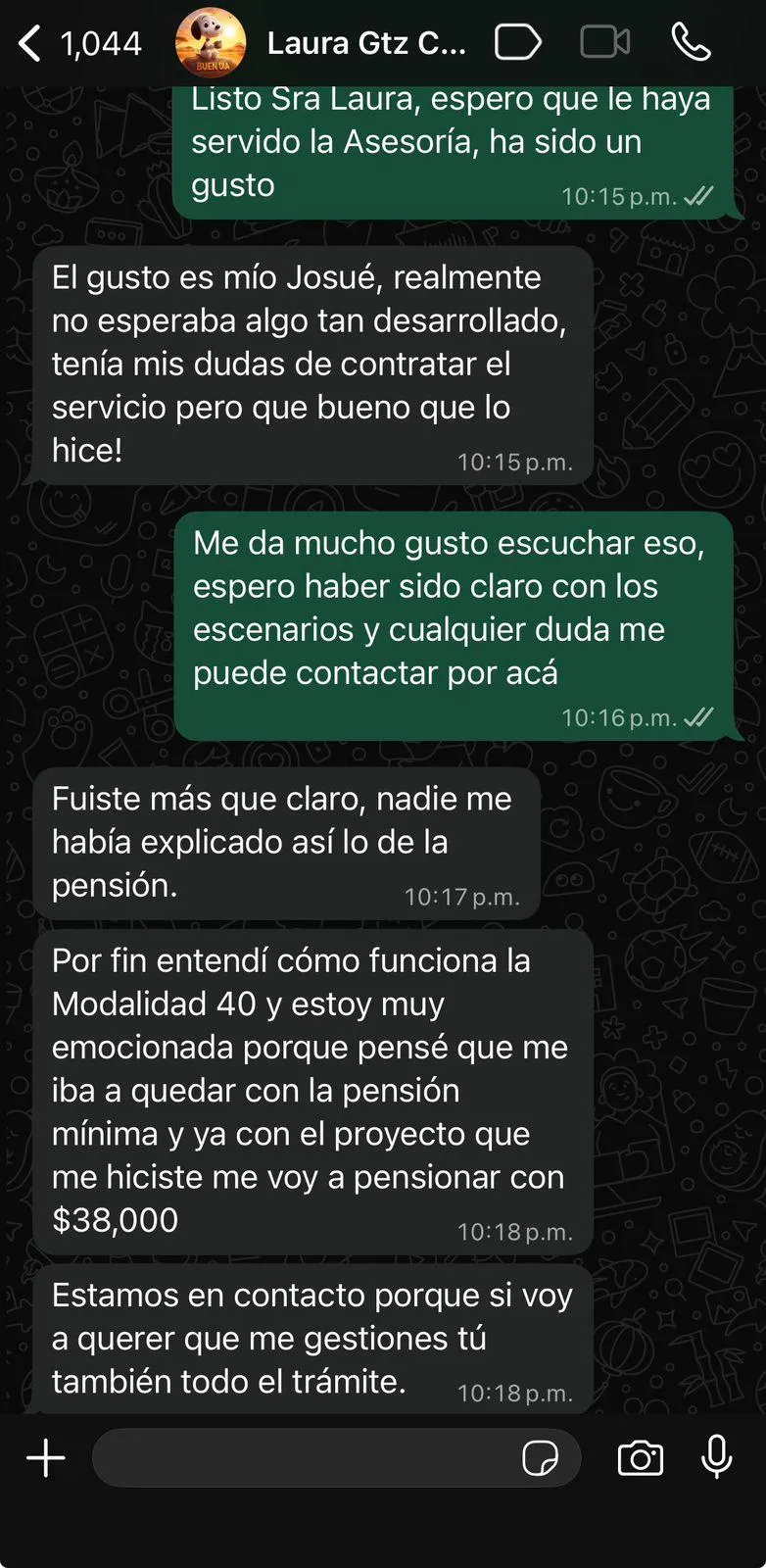Record a voice message with microphone

click(717, 1456)
